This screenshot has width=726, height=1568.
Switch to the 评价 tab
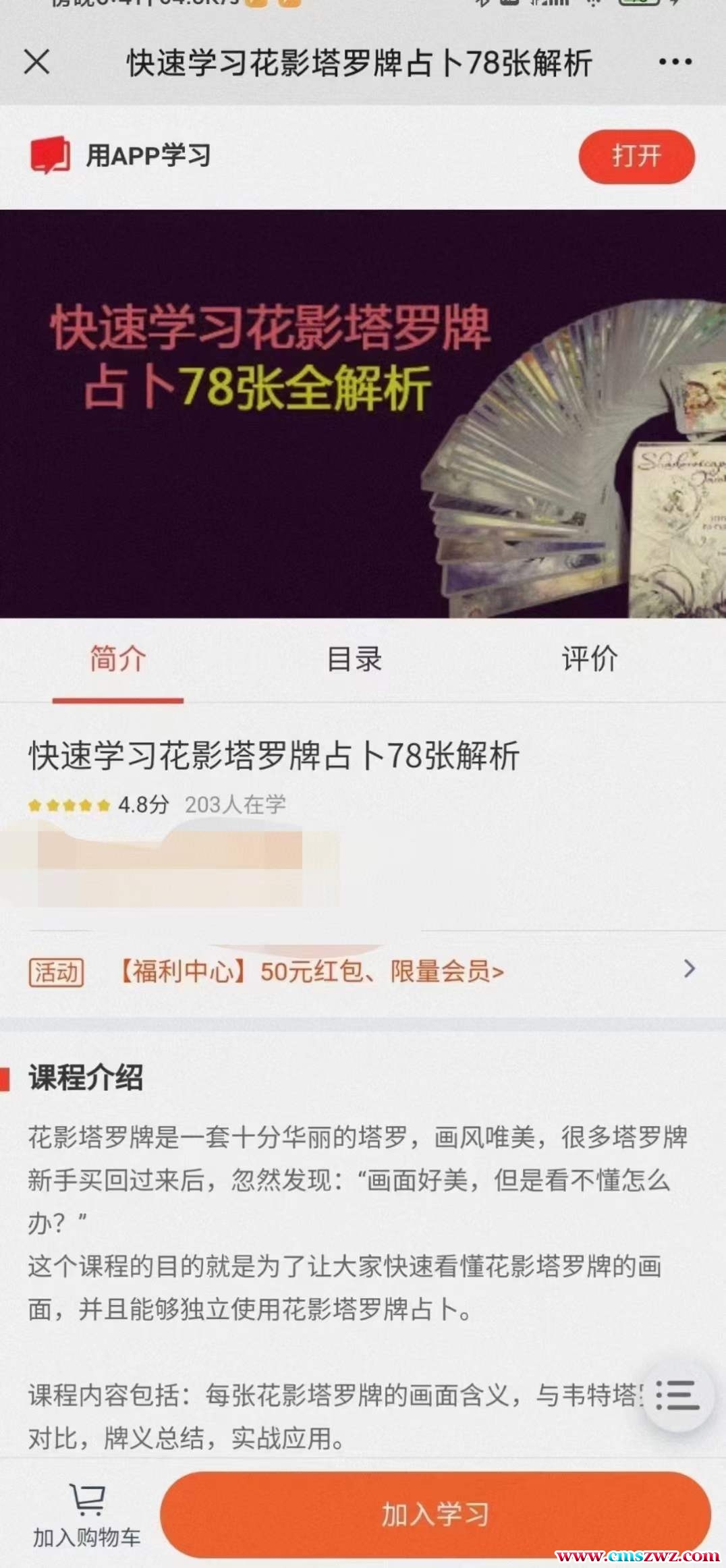(589, 659)
